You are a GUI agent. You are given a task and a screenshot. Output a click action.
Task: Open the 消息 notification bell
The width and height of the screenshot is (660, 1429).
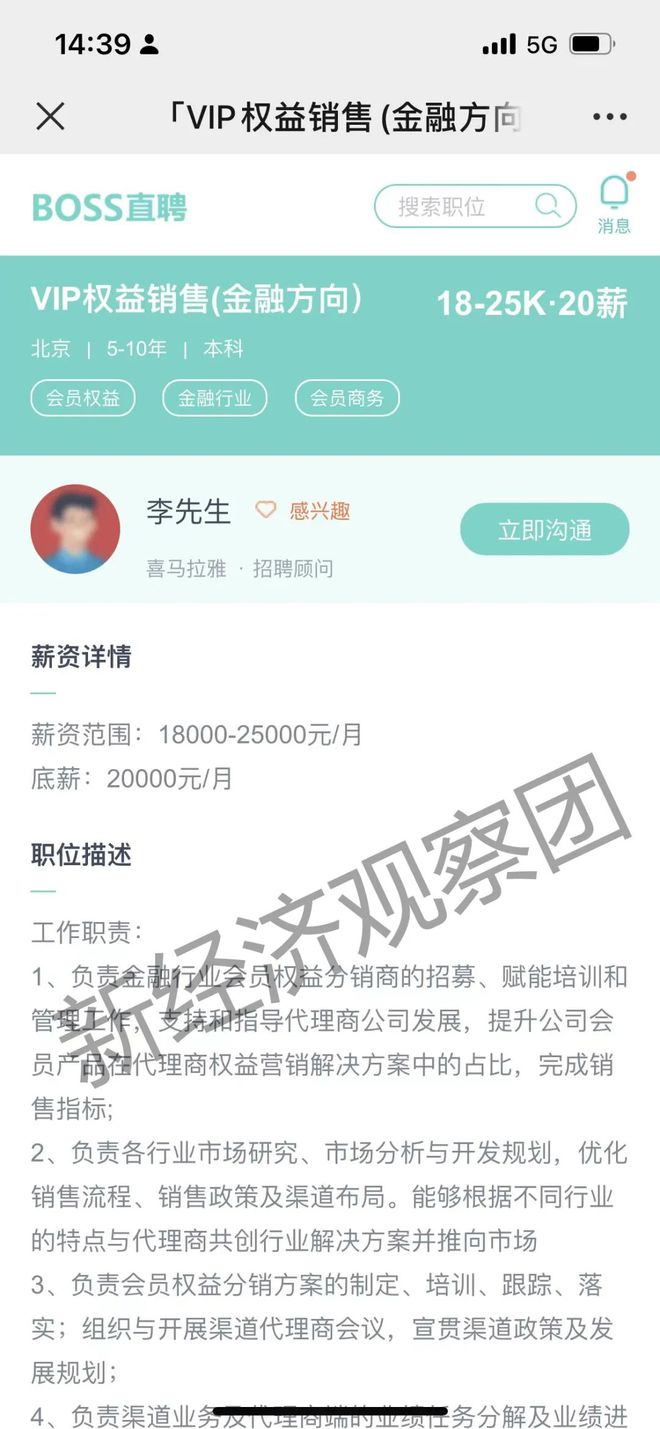[x=614, y=204]
